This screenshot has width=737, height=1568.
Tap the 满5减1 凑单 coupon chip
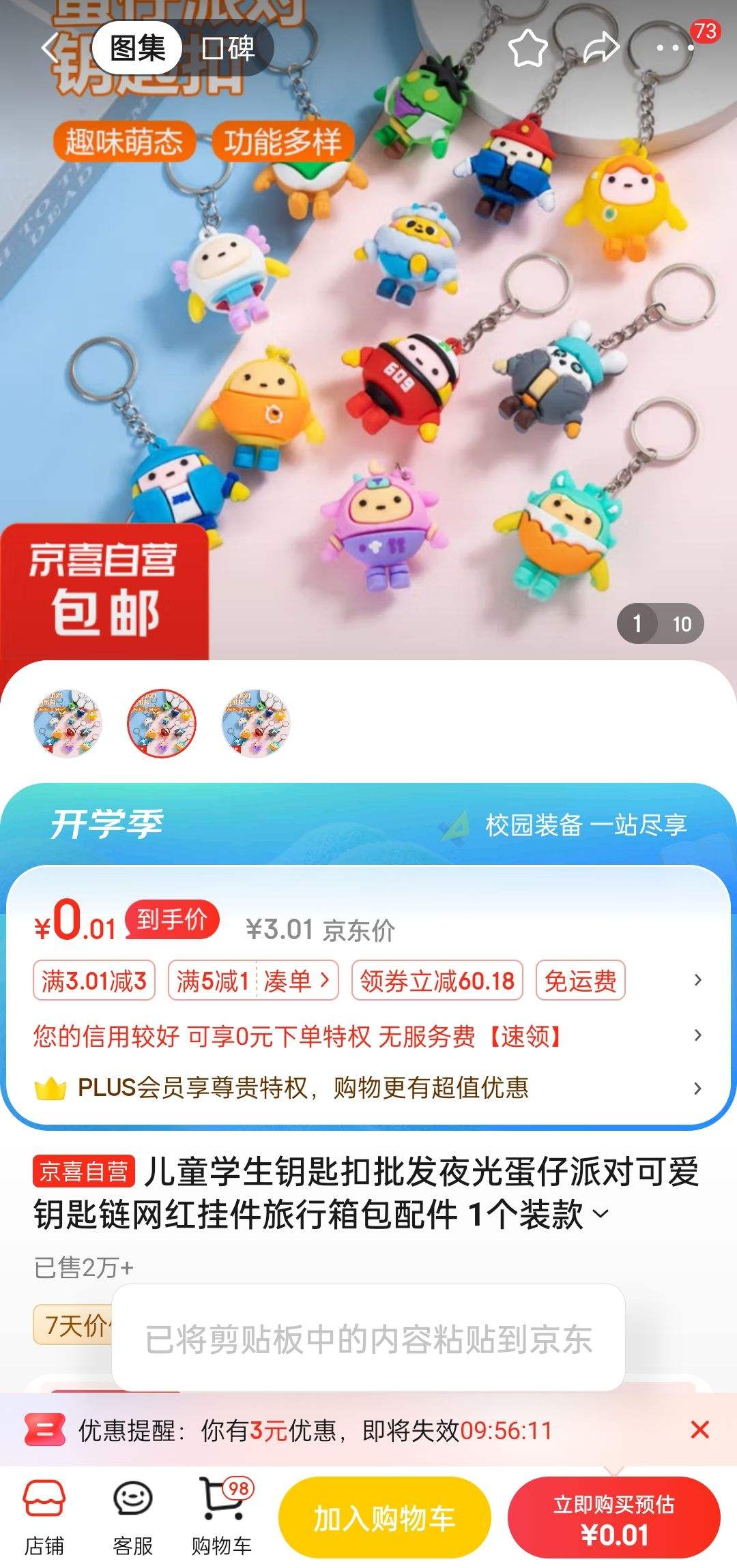coord(253,981)
